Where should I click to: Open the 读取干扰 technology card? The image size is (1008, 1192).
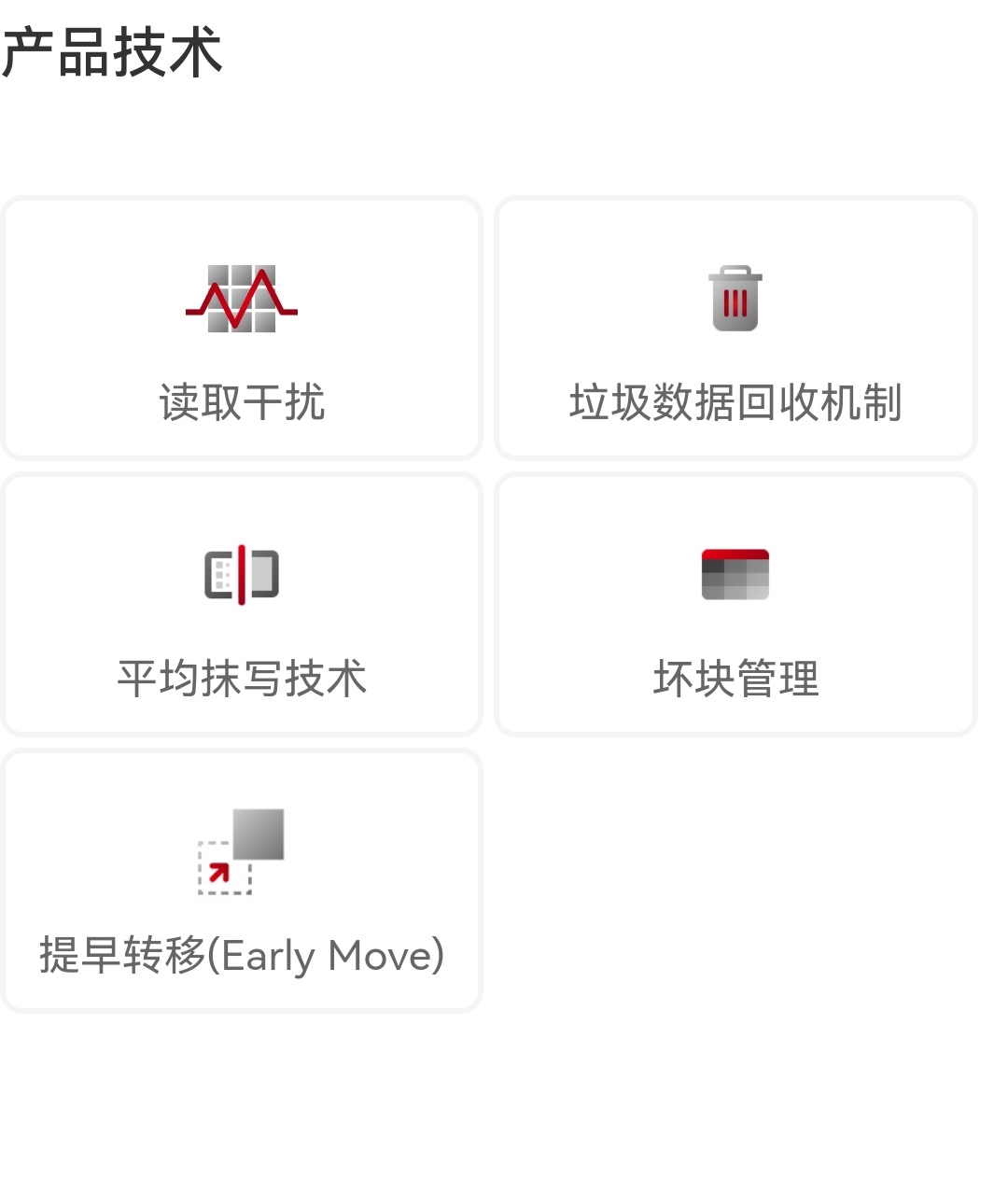(x=242, y=329)
